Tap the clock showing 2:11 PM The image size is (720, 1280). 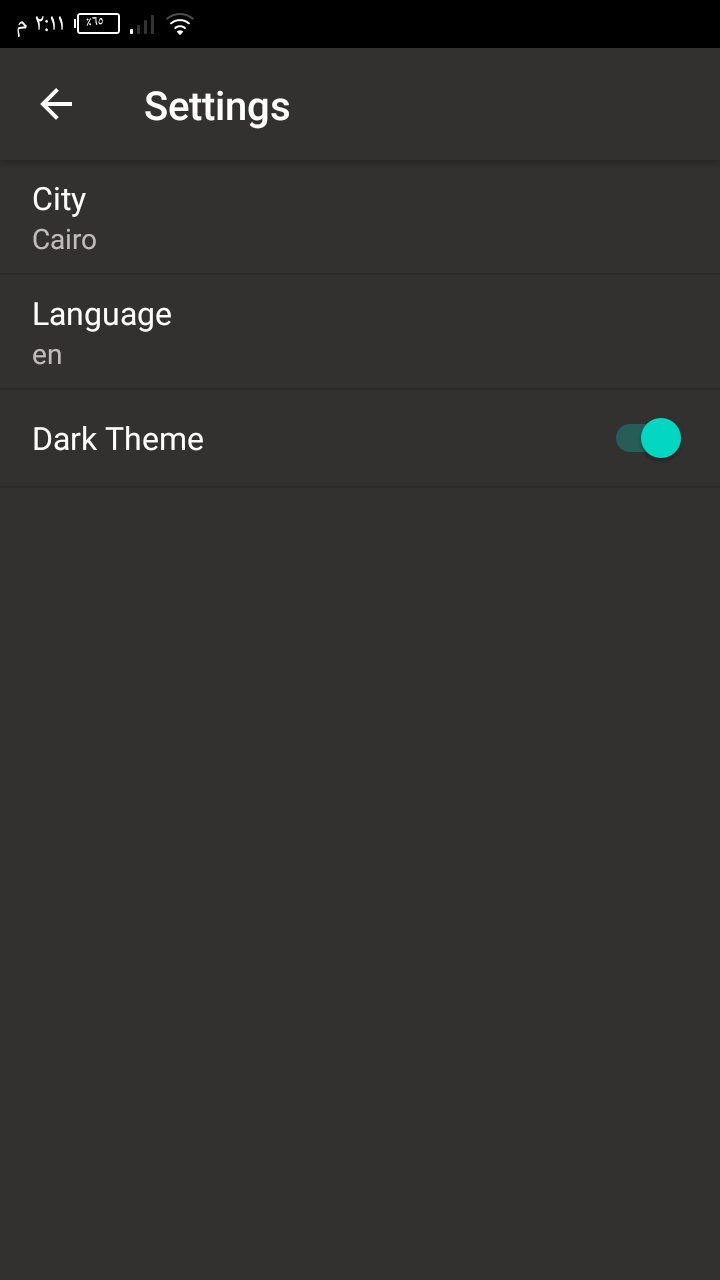click(37, 22)
